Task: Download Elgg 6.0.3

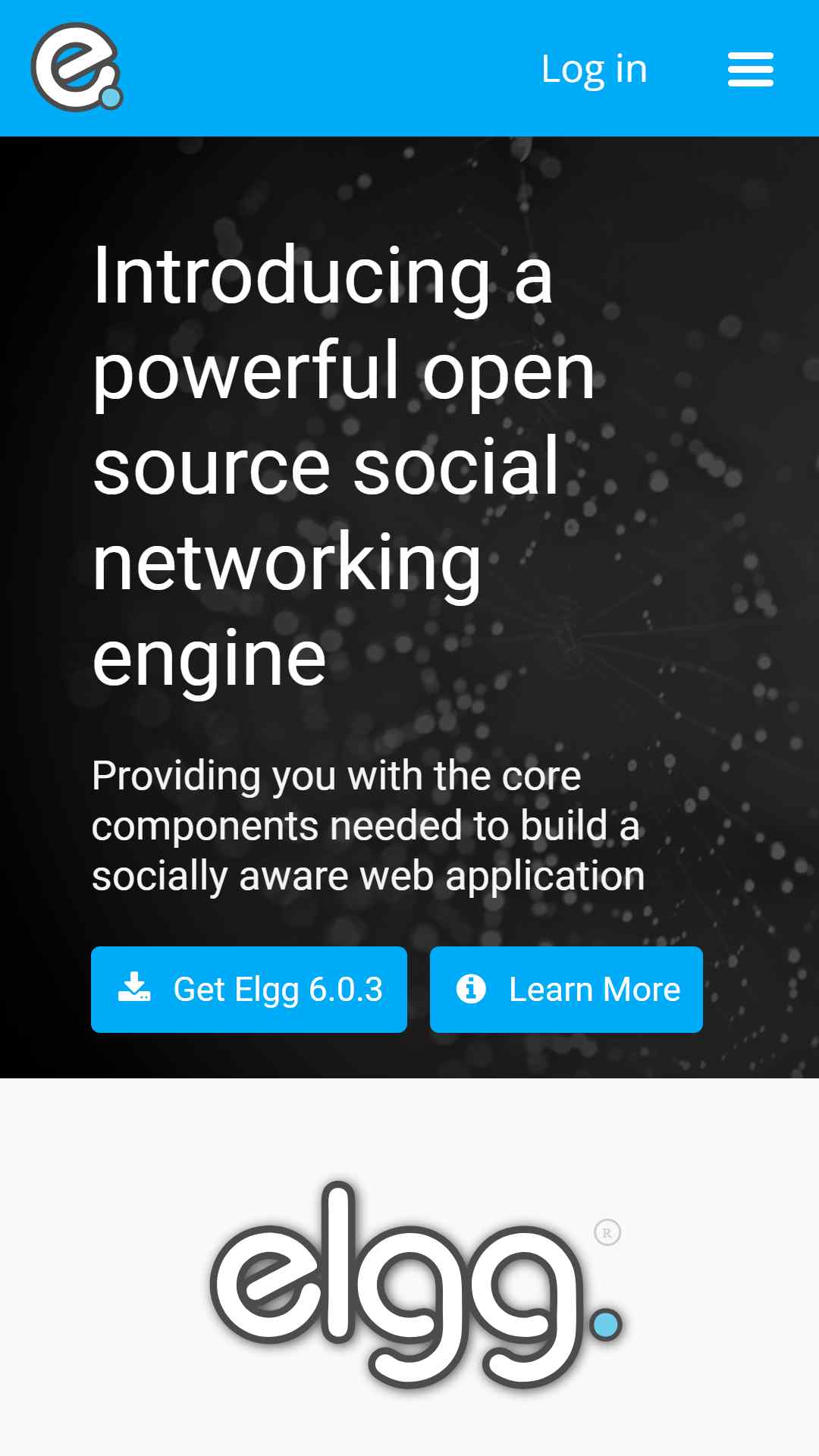Action: [249, 989]
